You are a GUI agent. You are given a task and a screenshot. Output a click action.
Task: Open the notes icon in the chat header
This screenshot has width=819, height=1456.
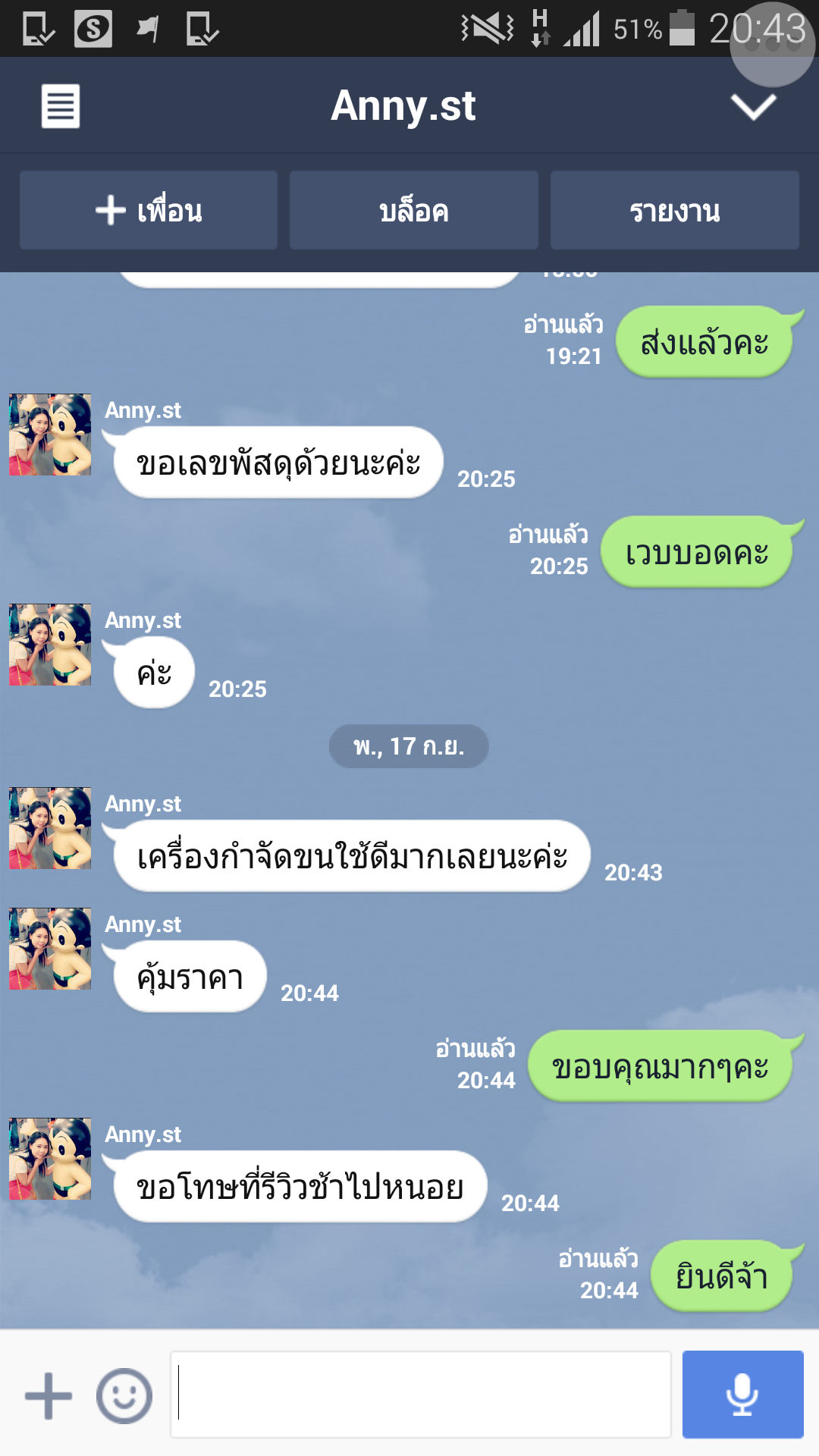pos(61,106)
